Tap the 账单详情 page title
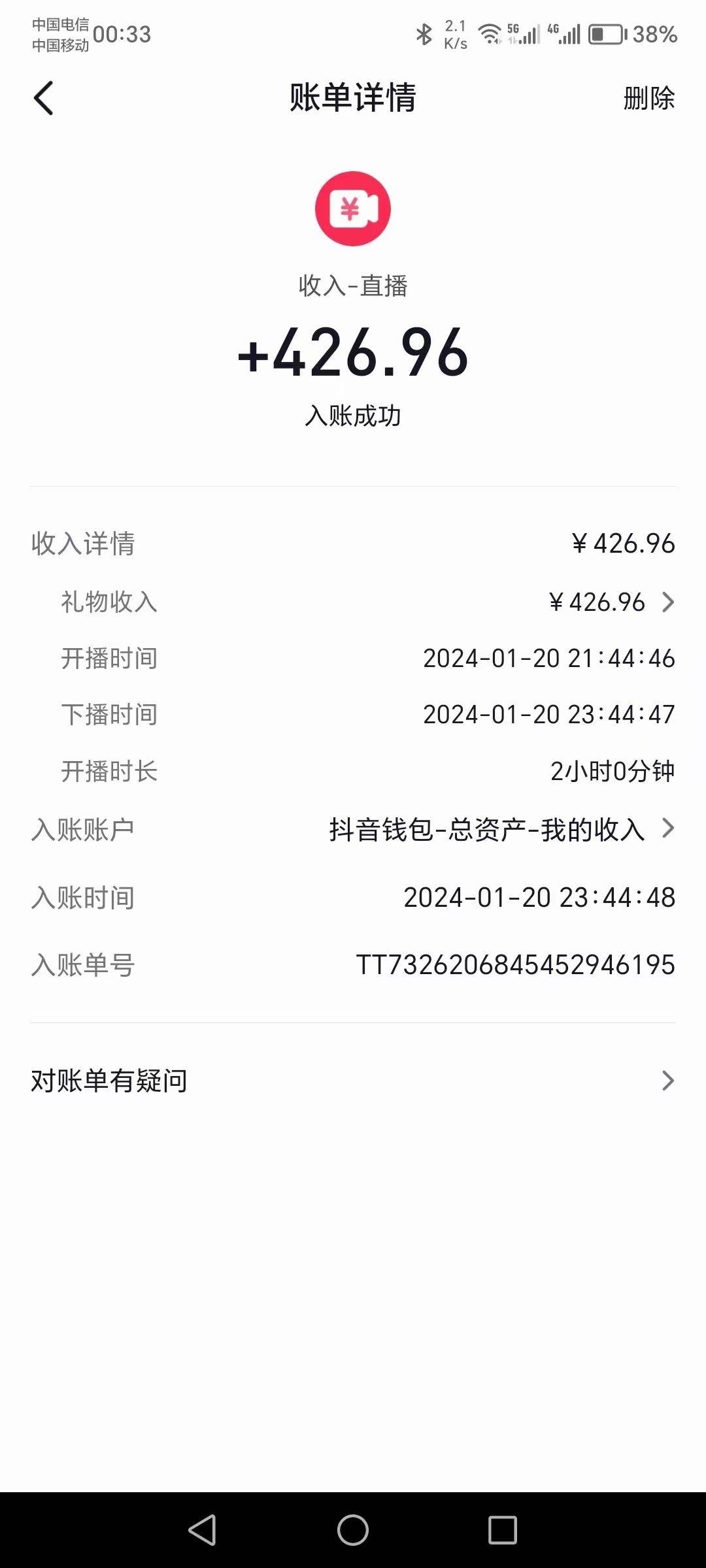 [x=353, y=98]
